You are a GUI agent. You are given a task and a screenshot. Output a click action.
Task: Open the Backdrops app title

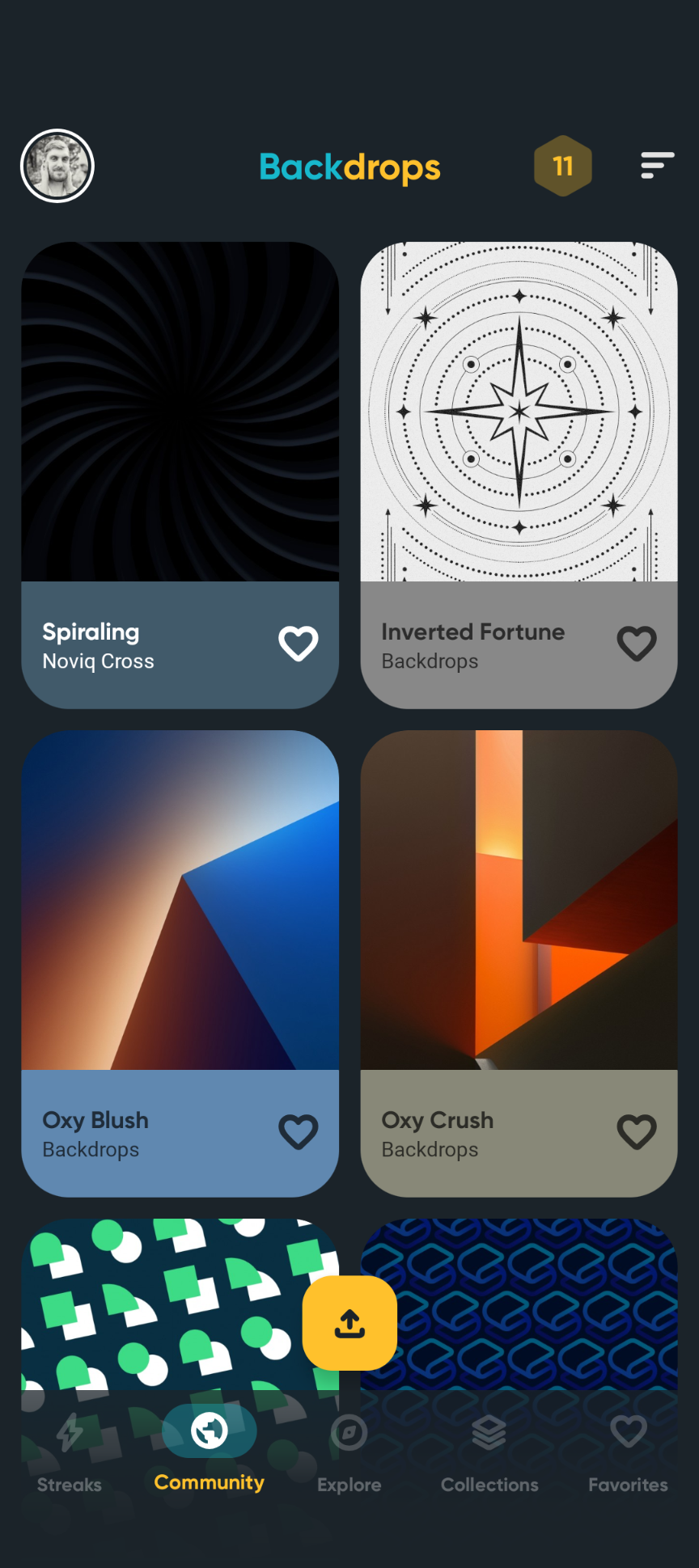349,167
